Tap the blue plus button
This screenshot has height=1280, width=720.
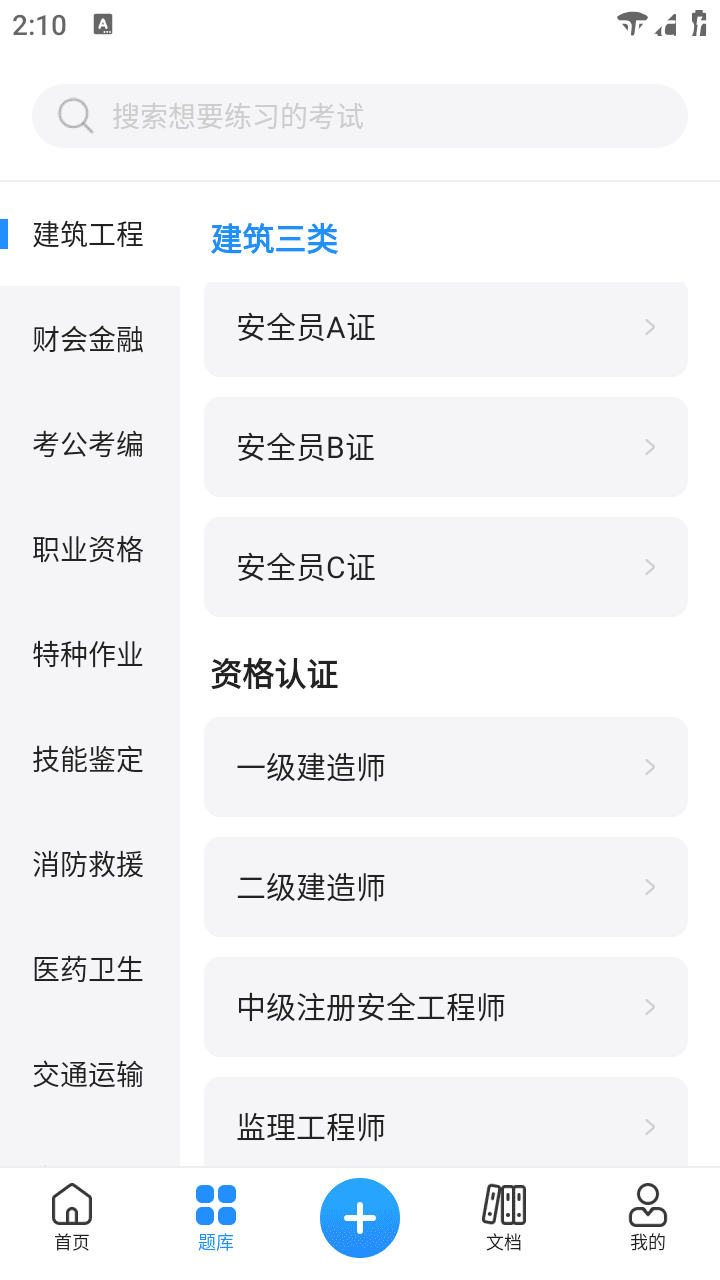point(360,1218)
